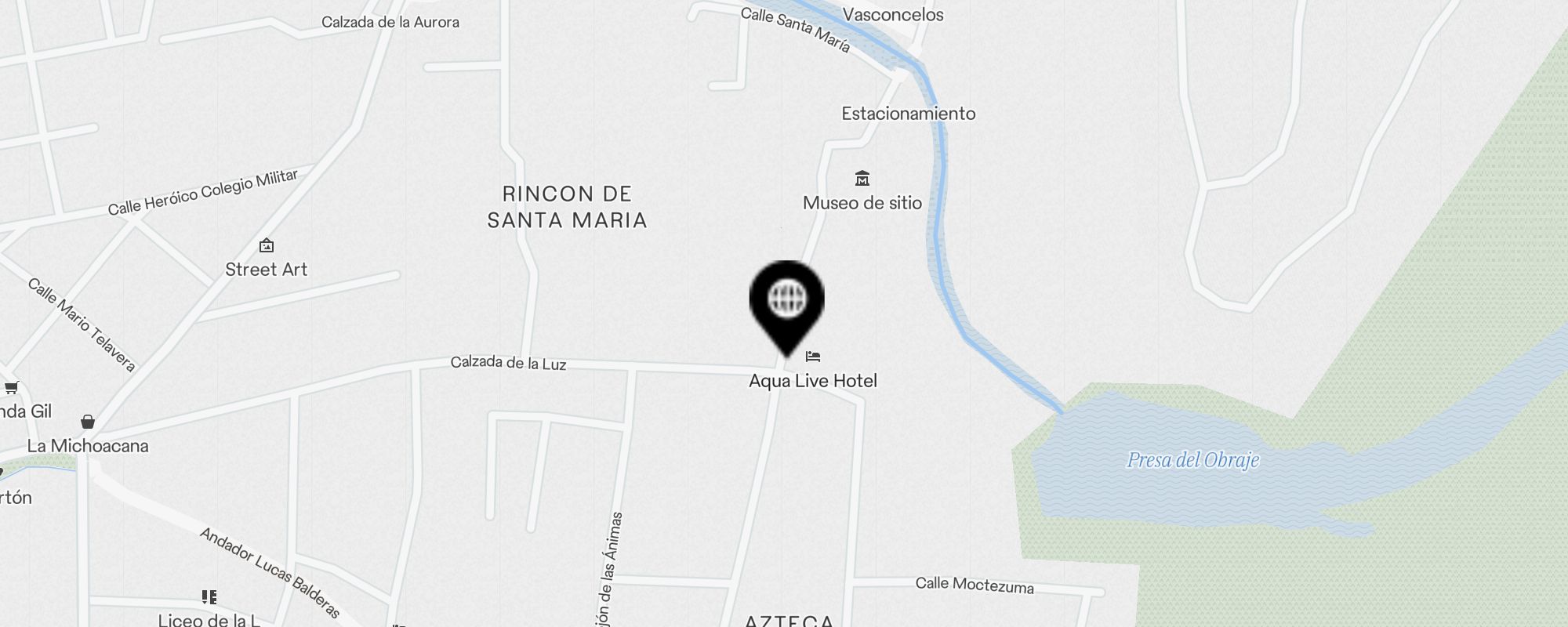Select the La Michoacana shop marker
This screenshot has width=1568, height=627.
pyautogui.click(x=88, y=422)
